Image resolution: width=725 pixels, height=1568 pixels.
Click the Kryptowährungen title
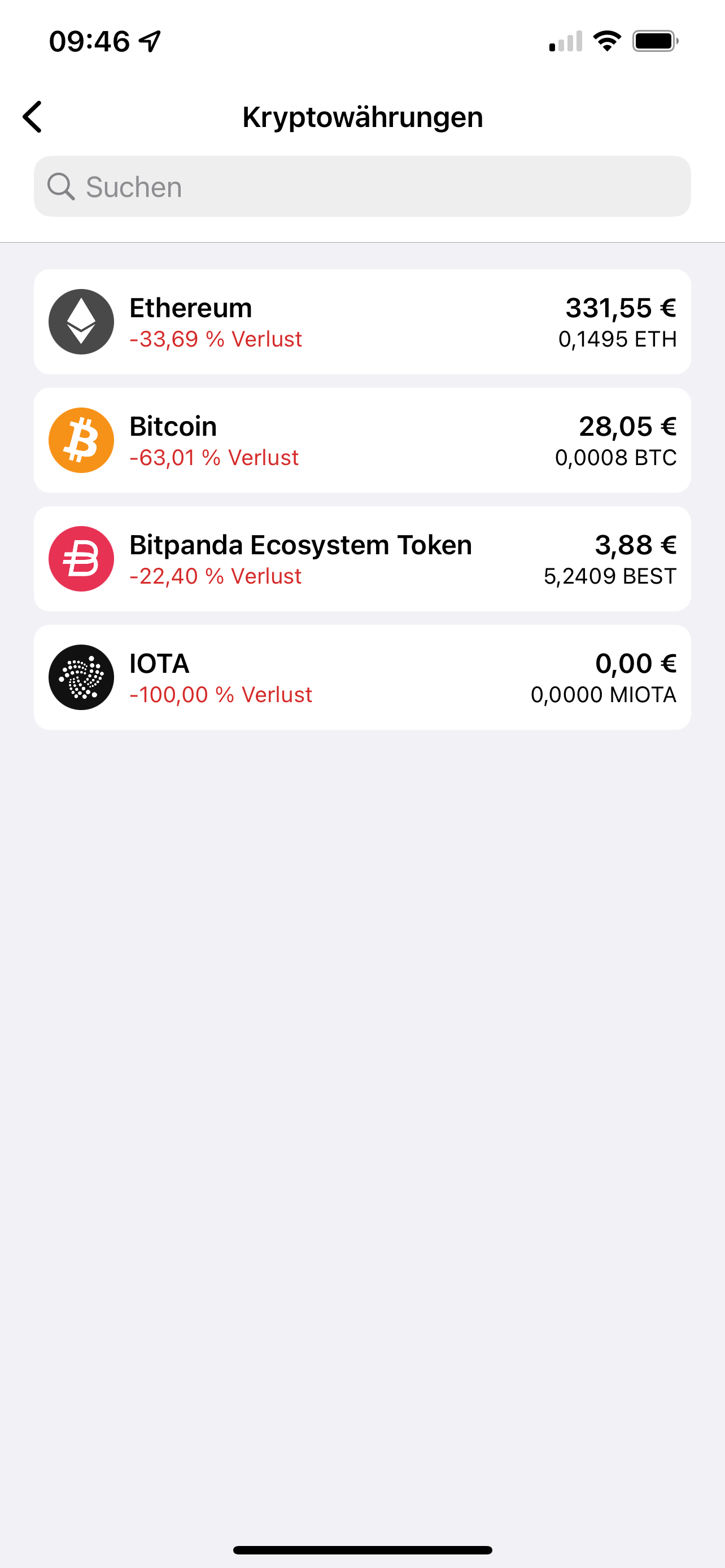tap(362, 116)
